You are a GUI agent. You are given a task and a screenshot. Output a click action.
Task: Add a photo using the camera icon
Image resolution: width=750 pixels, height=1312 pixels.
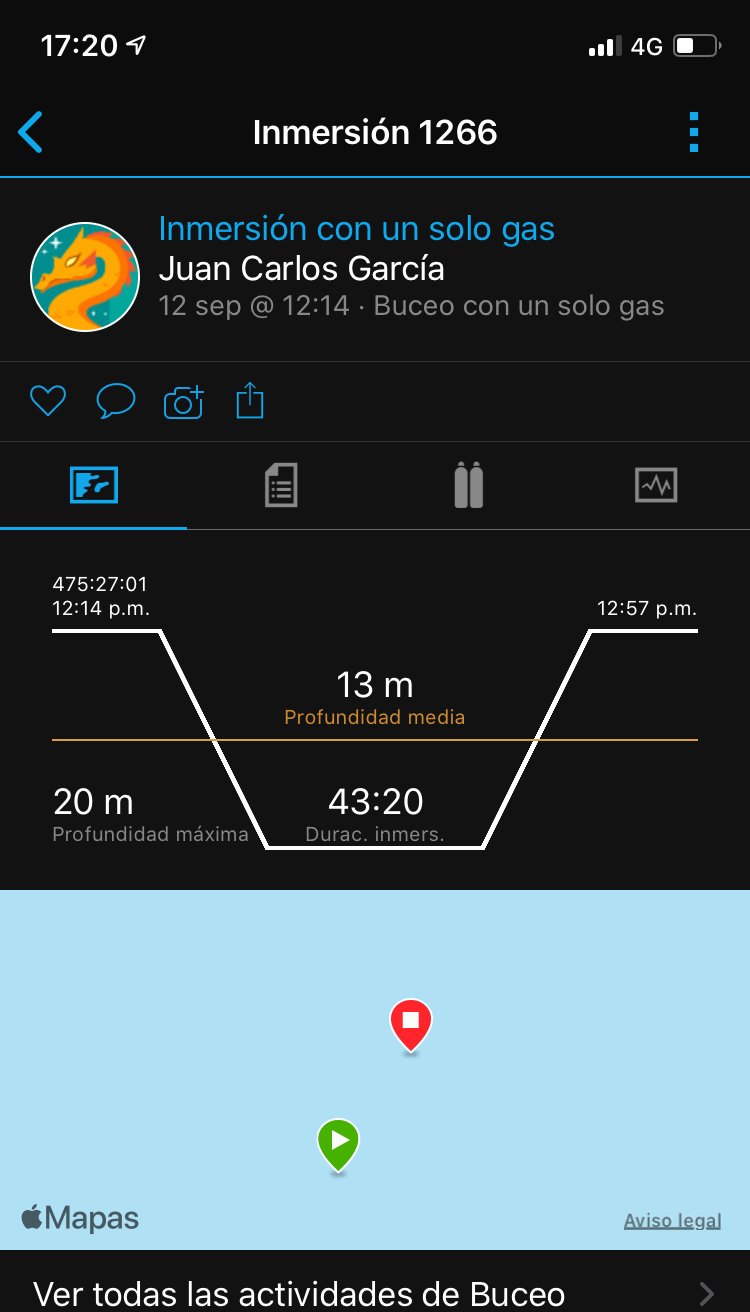pyautogui.click(x=183, y=402)
